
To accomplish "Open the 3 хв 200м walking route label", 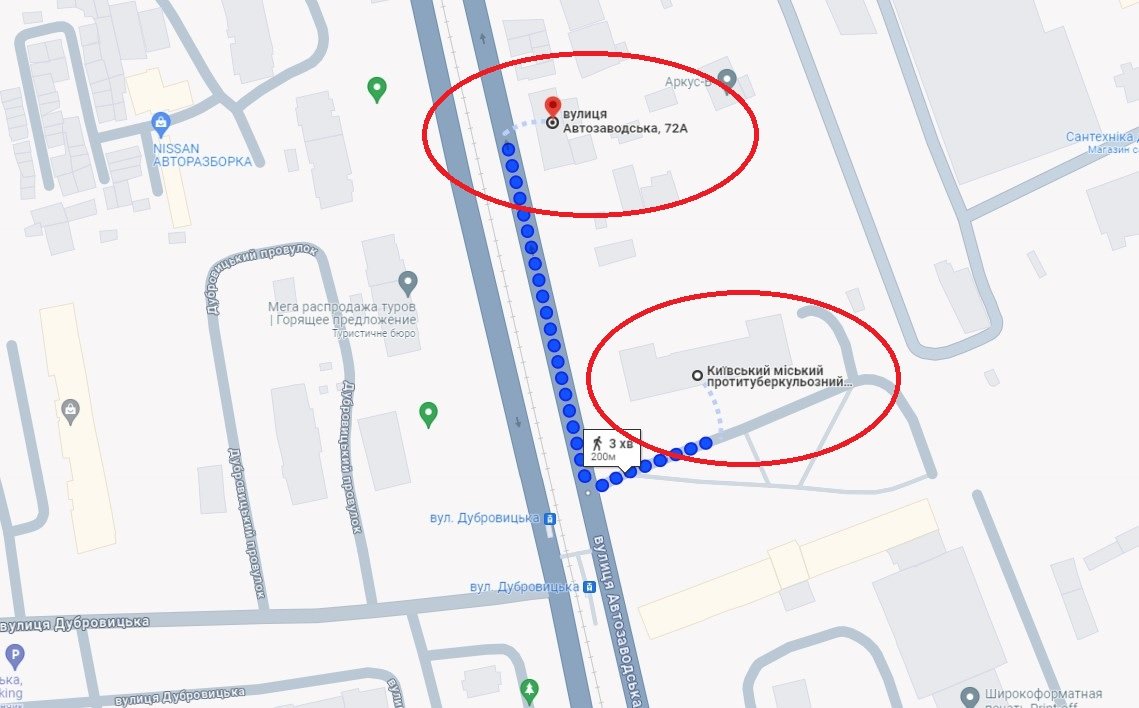I will tap(613, 448).
